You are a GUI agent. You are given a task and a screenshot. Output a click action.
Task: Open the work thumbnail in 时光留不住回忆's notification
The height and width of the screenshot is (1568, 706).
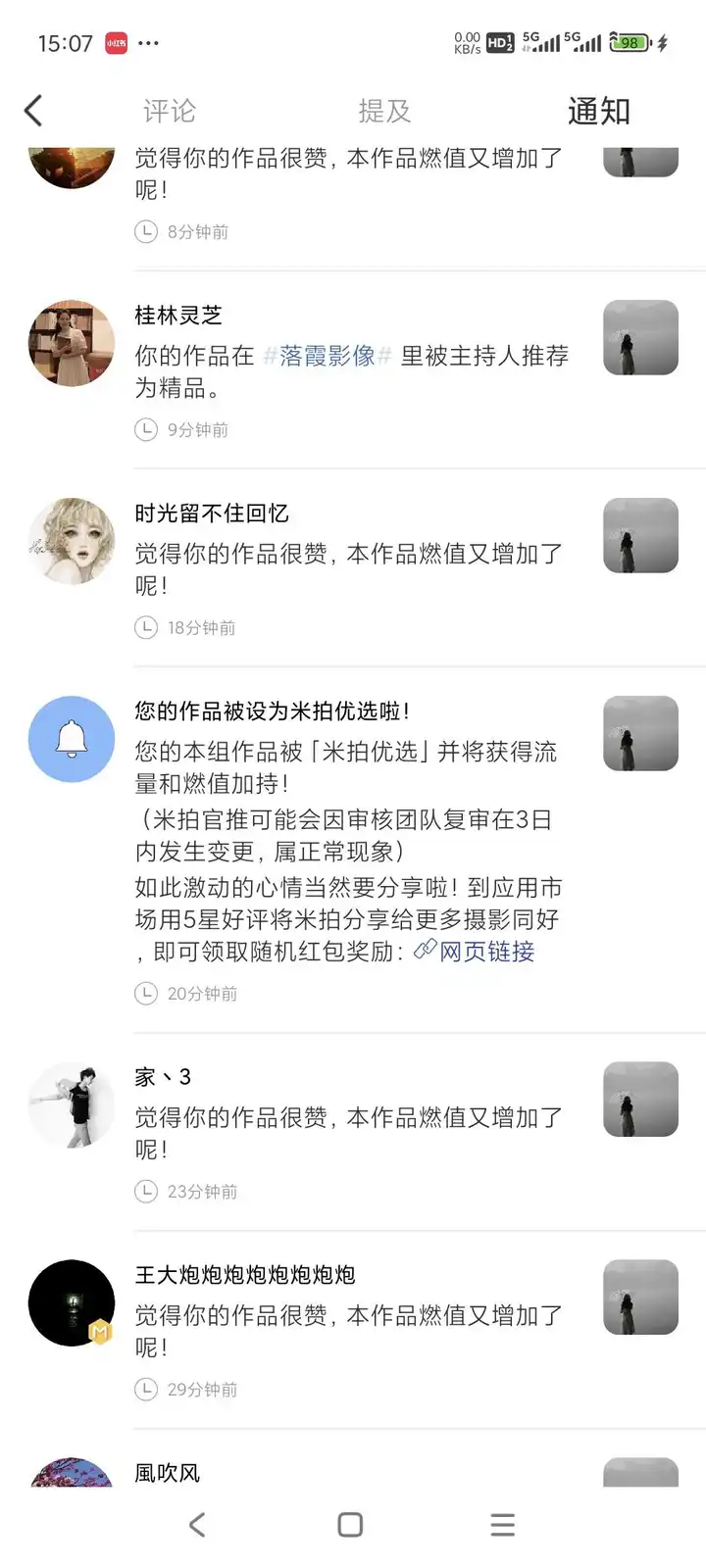tap(640, 535)
